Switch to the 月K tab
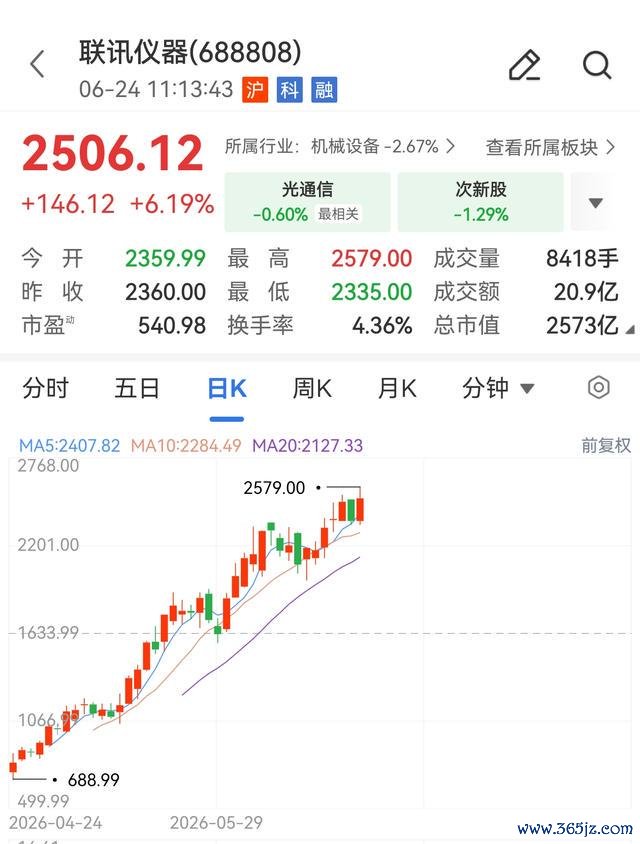640x844 pixels. [397, 388]
